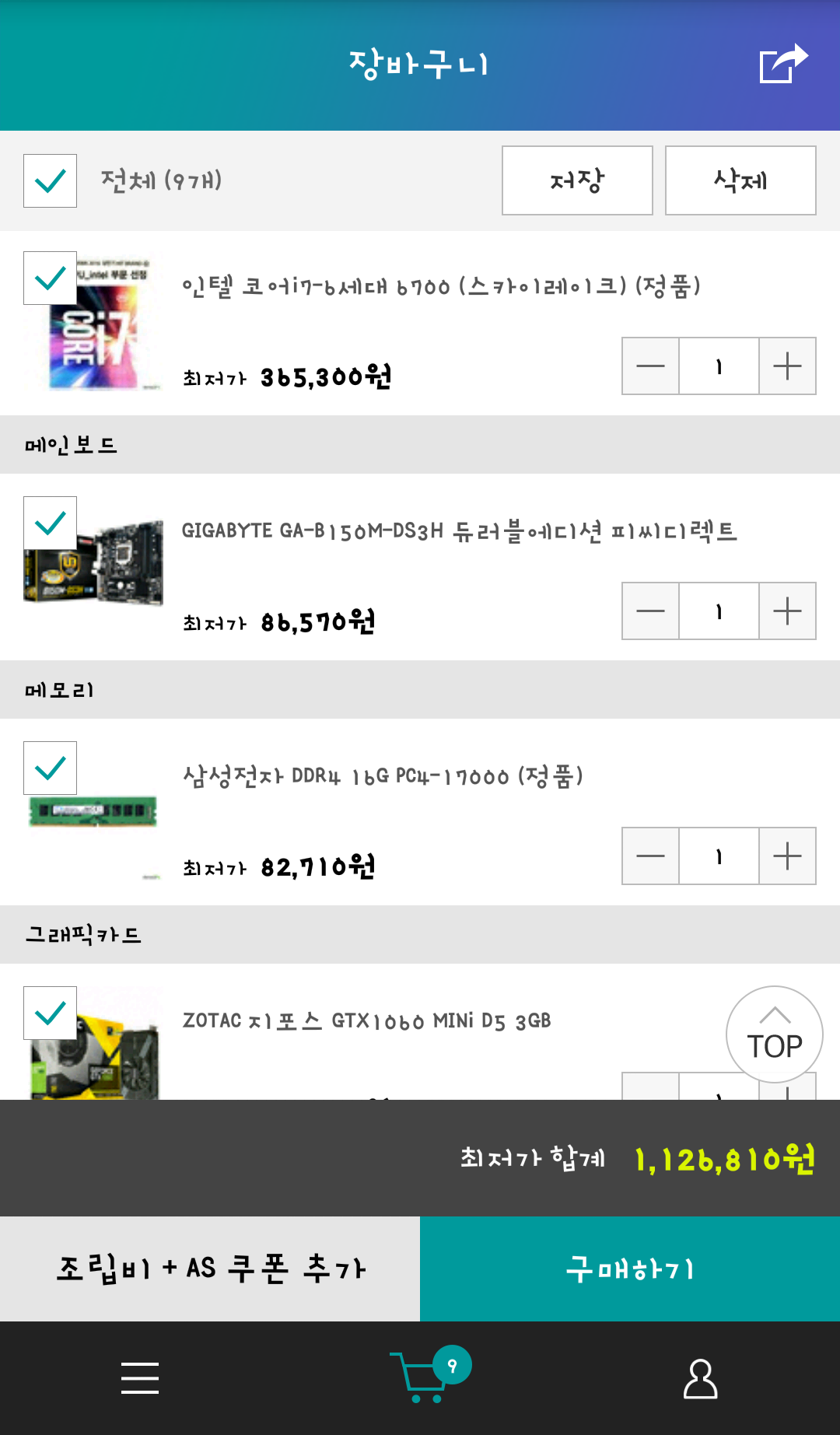Toggle the 전체 (9개) select-all checkbox
The image size is (840, 1435).
51,181
